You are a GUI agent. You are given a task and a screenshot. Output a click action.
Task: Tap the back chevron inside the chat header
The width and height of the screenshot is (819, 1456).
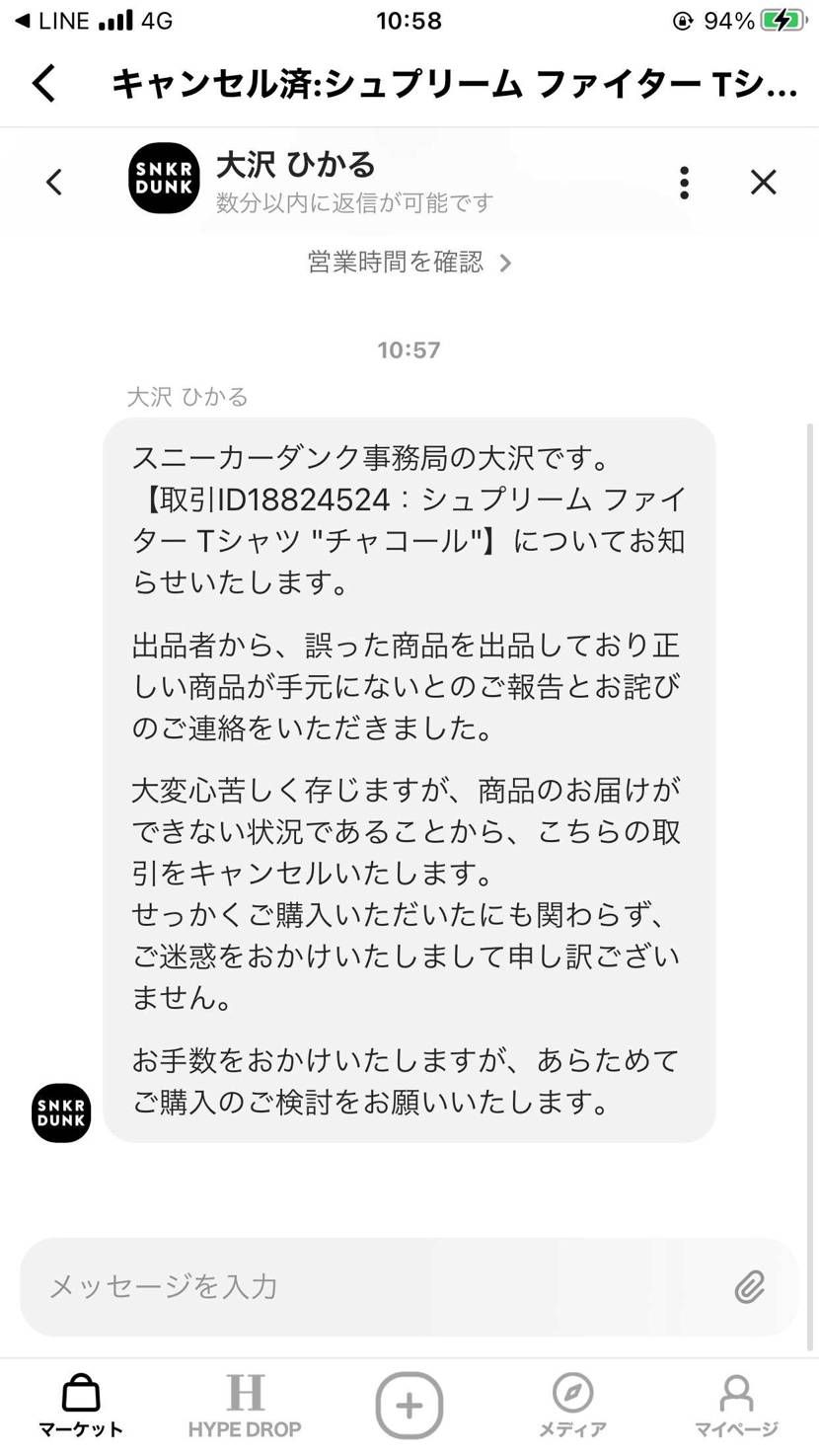[54, 182]
